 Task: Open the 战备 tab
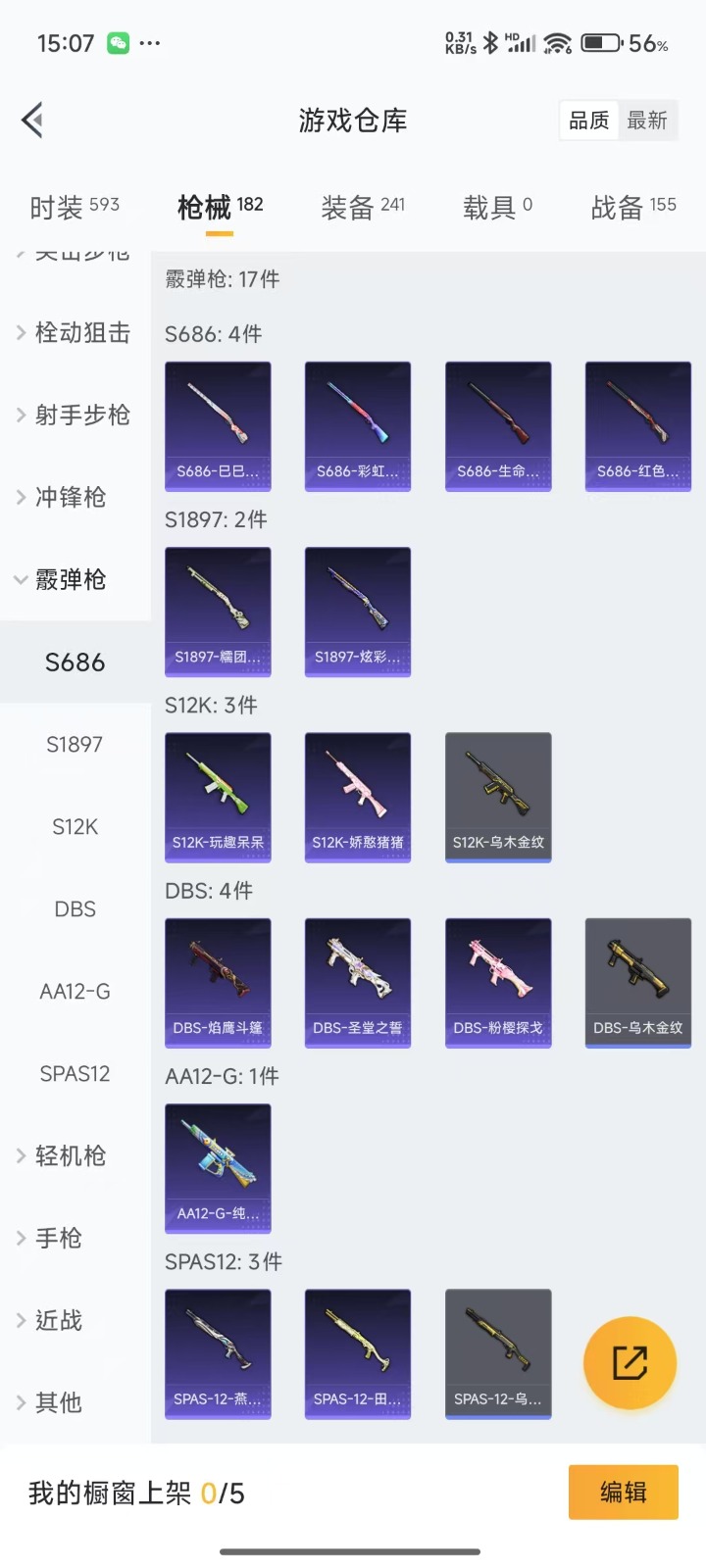click(x=632, y=207)
